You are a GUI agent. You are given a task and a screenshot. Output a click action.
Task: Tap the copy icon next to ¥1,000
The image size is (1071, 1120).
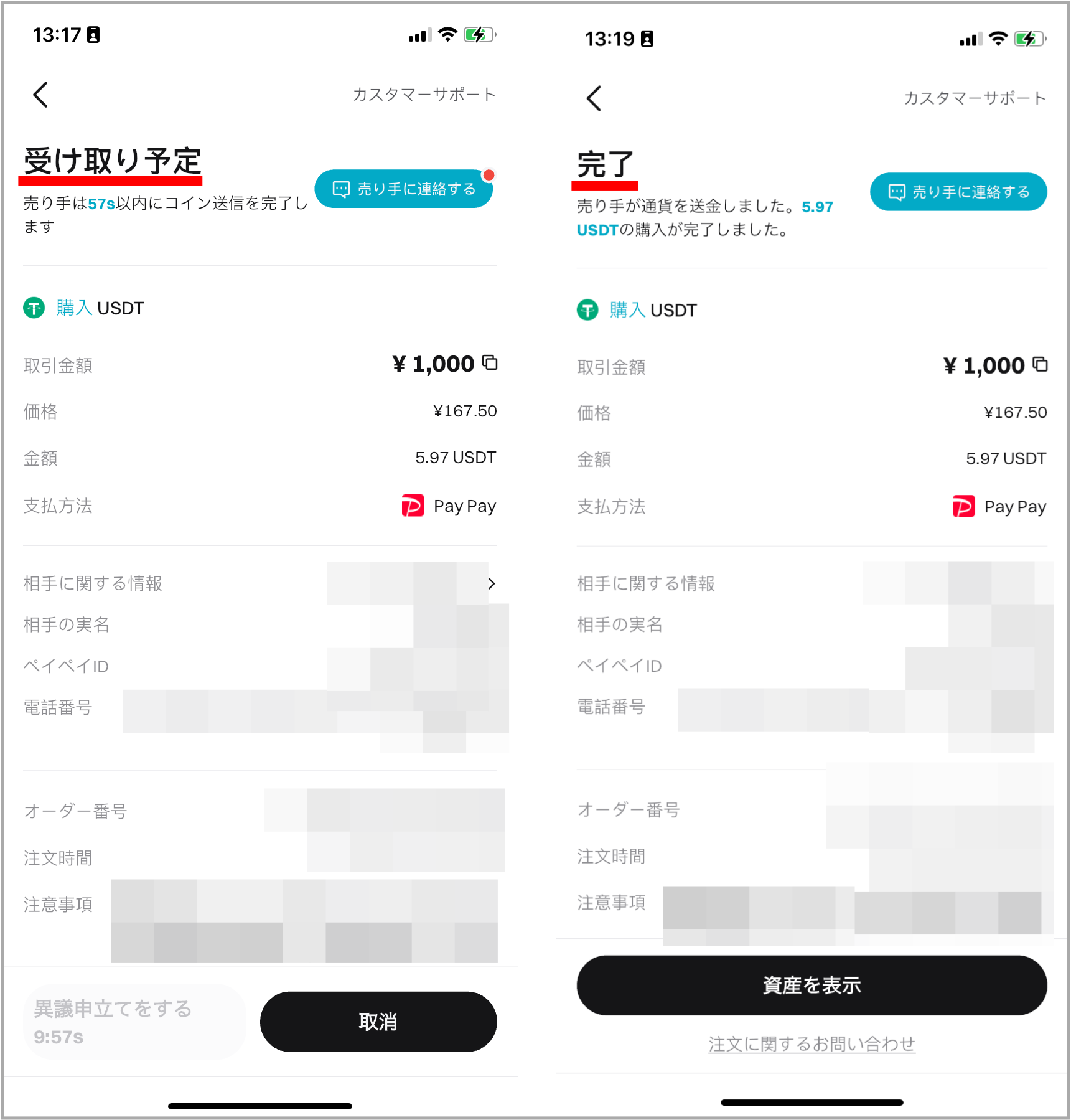point(490,363)
